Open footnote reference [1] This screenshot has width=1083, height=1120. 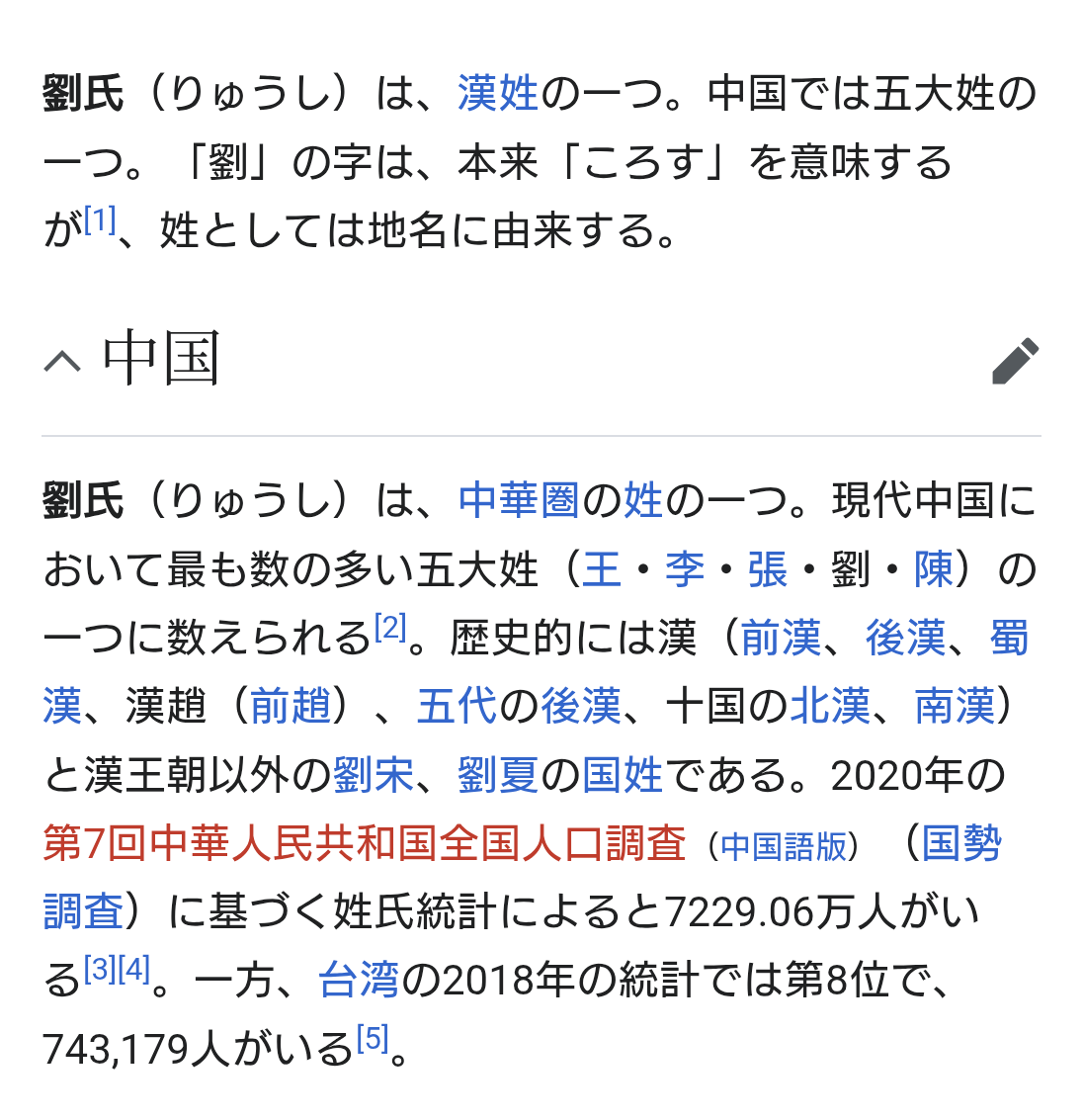[100, 219]
